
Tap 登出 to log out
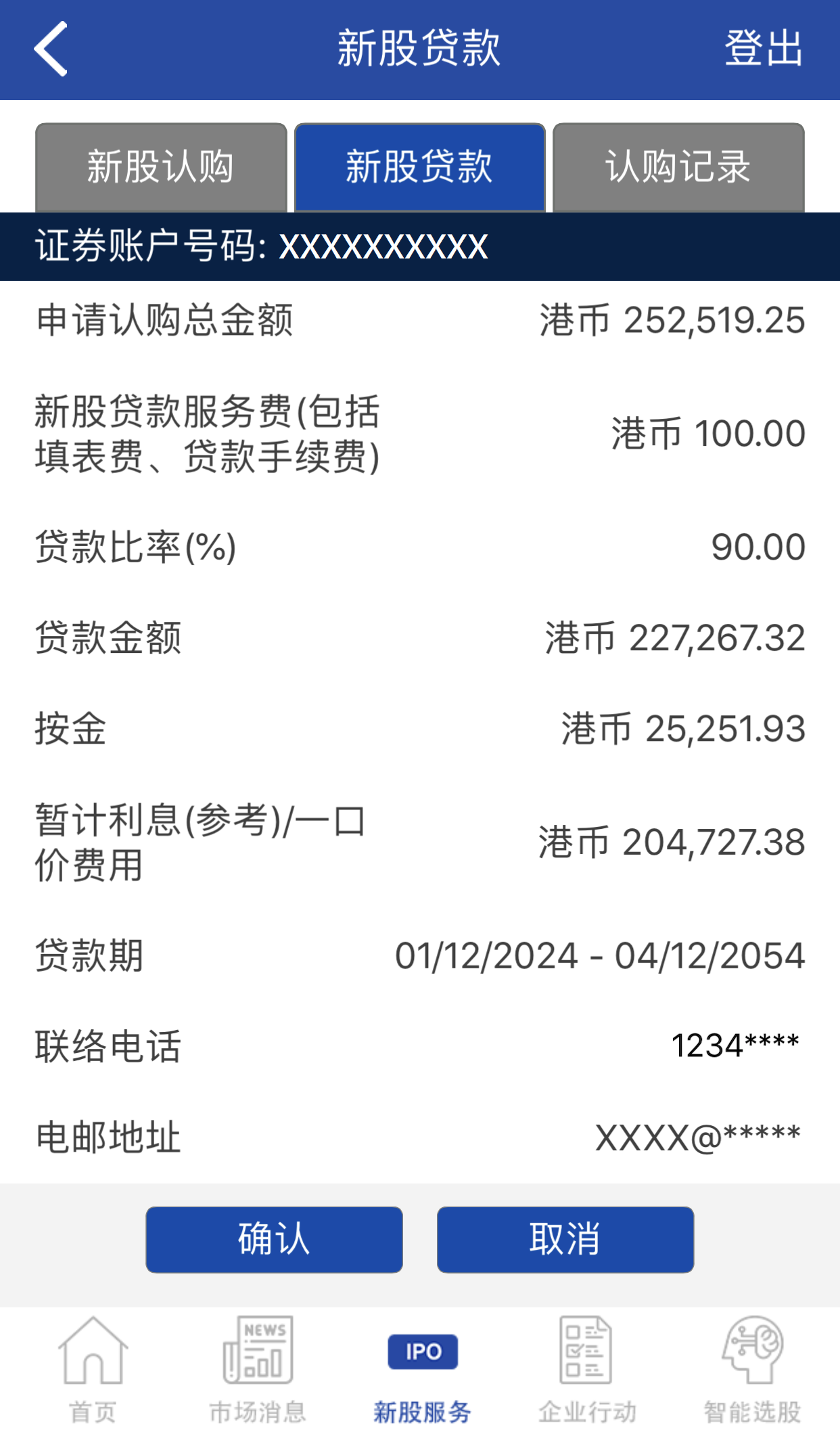point(763,49)
